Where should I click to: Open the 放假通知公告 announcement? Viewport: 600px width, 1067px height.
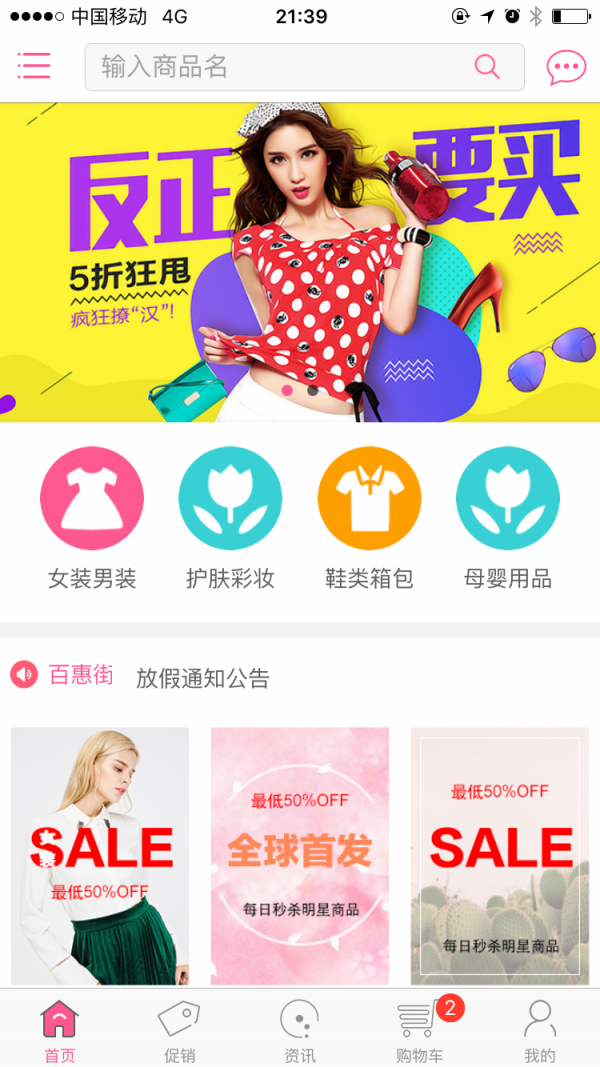tap(203, 679)
